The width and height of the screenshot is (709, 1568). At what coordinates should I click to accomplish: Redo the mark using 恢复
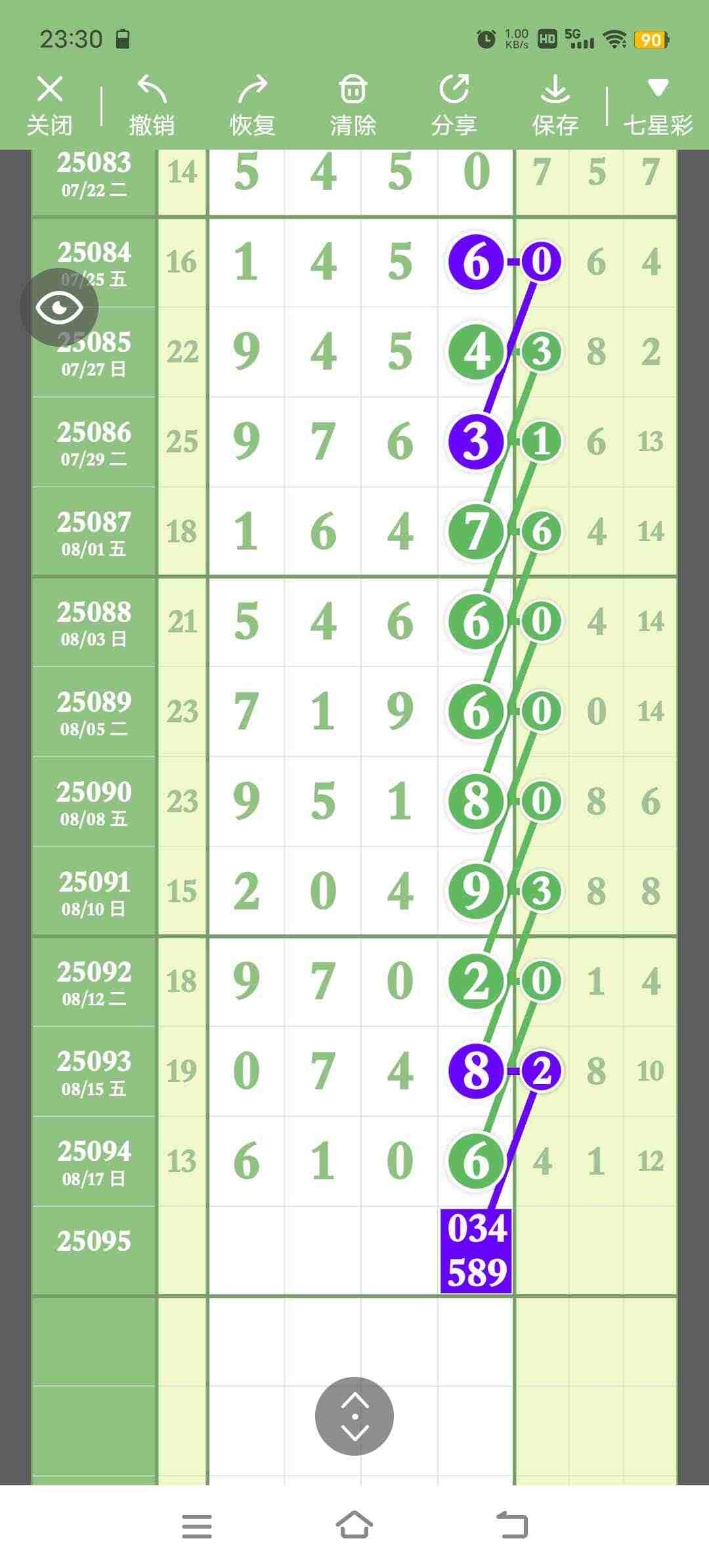[x=252, y=105]
